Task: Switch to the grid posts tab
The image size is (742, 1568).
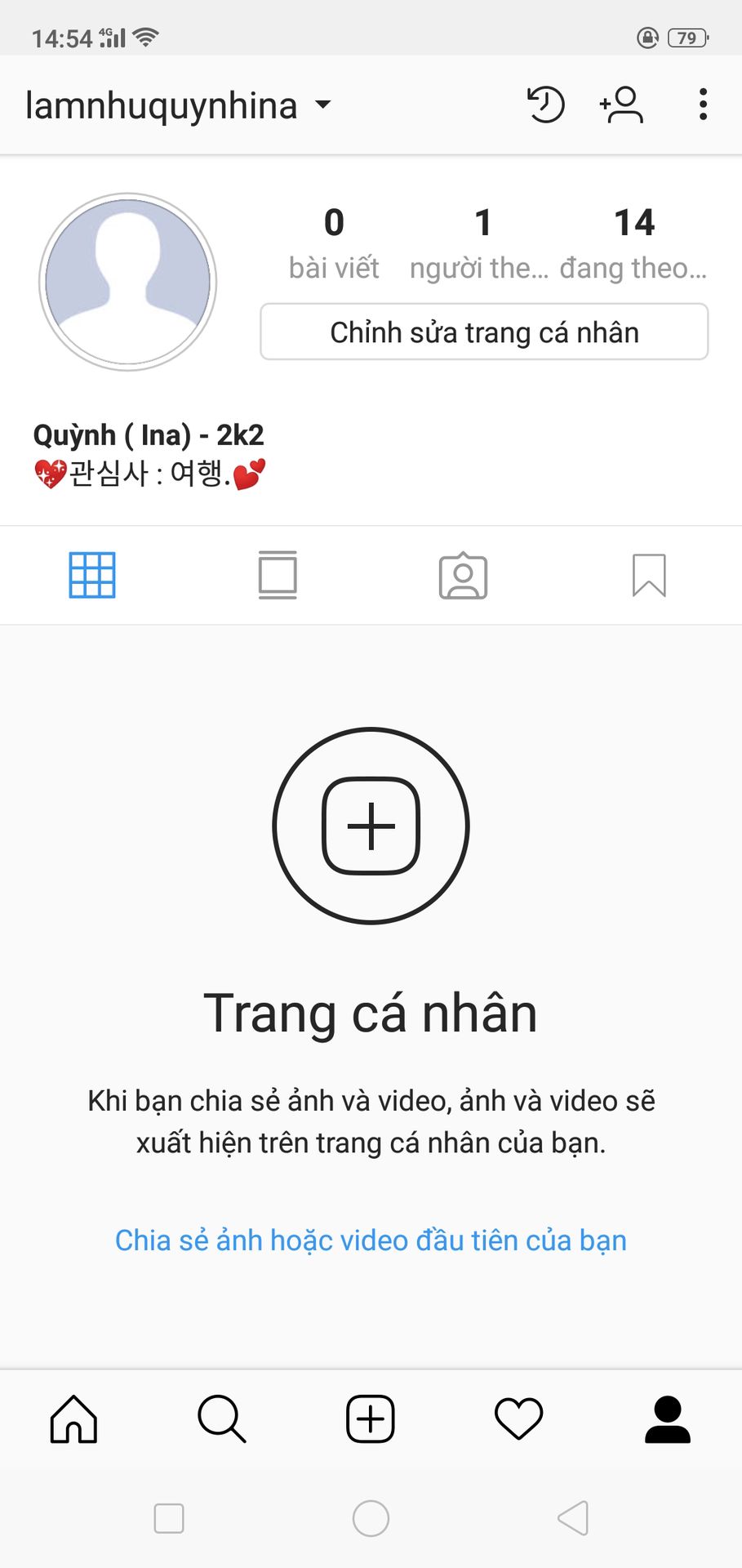Action: (x=92, y=575)
